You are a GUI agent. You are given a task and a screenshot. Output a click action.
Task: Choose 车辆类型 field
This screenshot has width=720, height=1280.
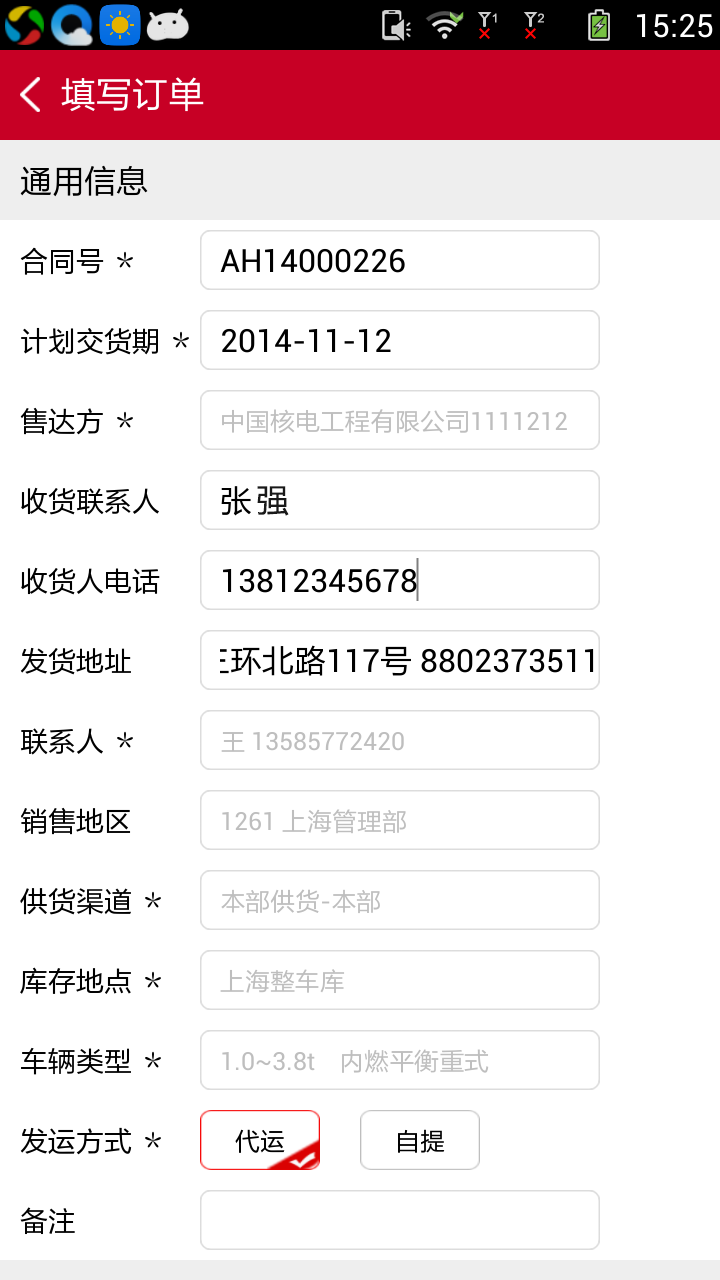click(x=399, y=1061)
